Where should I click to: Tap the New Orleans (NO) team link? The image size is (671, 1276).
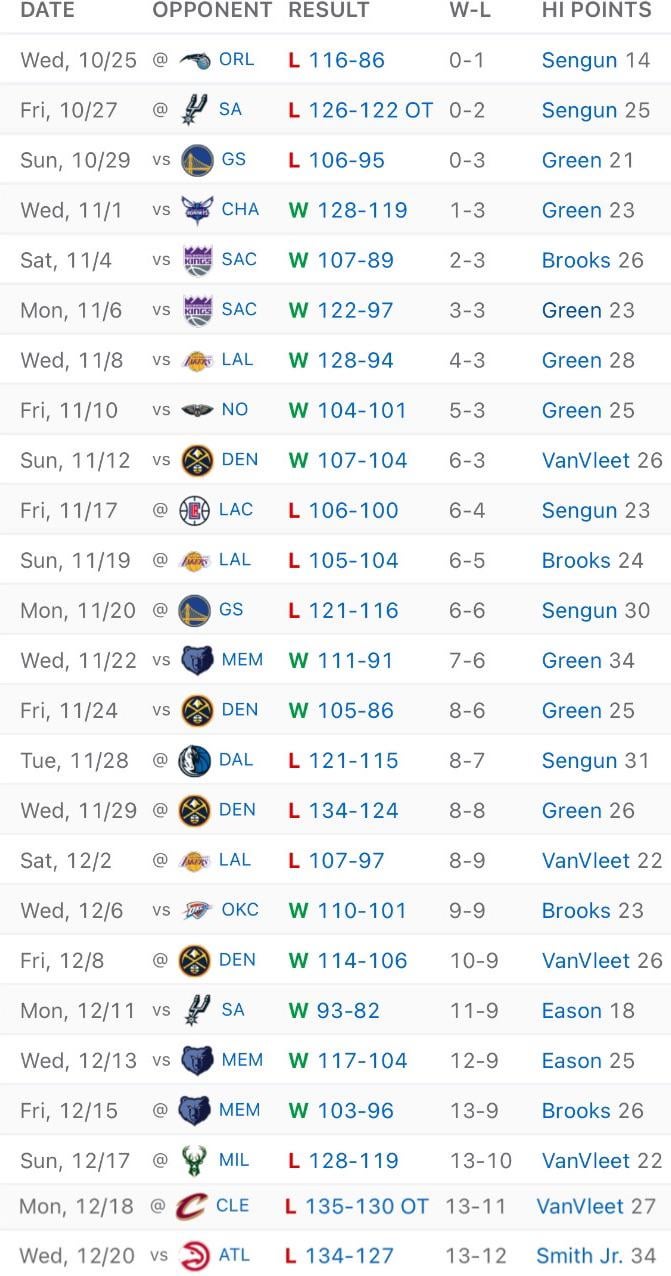234,409
